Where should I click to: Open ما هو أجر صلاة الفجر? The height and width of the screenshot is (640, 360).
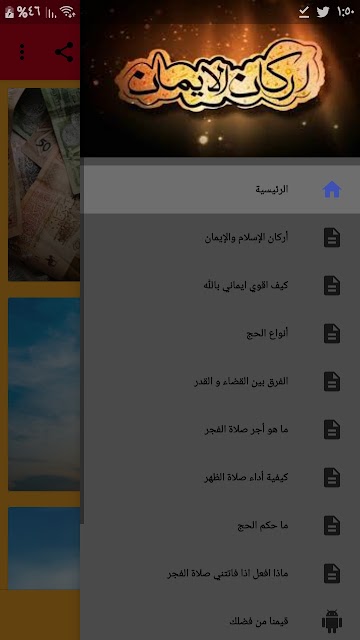coord(220,429)
